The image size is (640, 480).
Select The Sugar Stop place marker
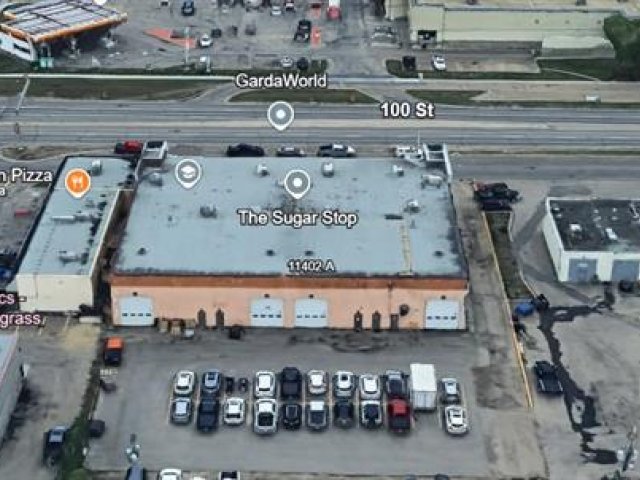pyautogui.click(x=297, y=184)
